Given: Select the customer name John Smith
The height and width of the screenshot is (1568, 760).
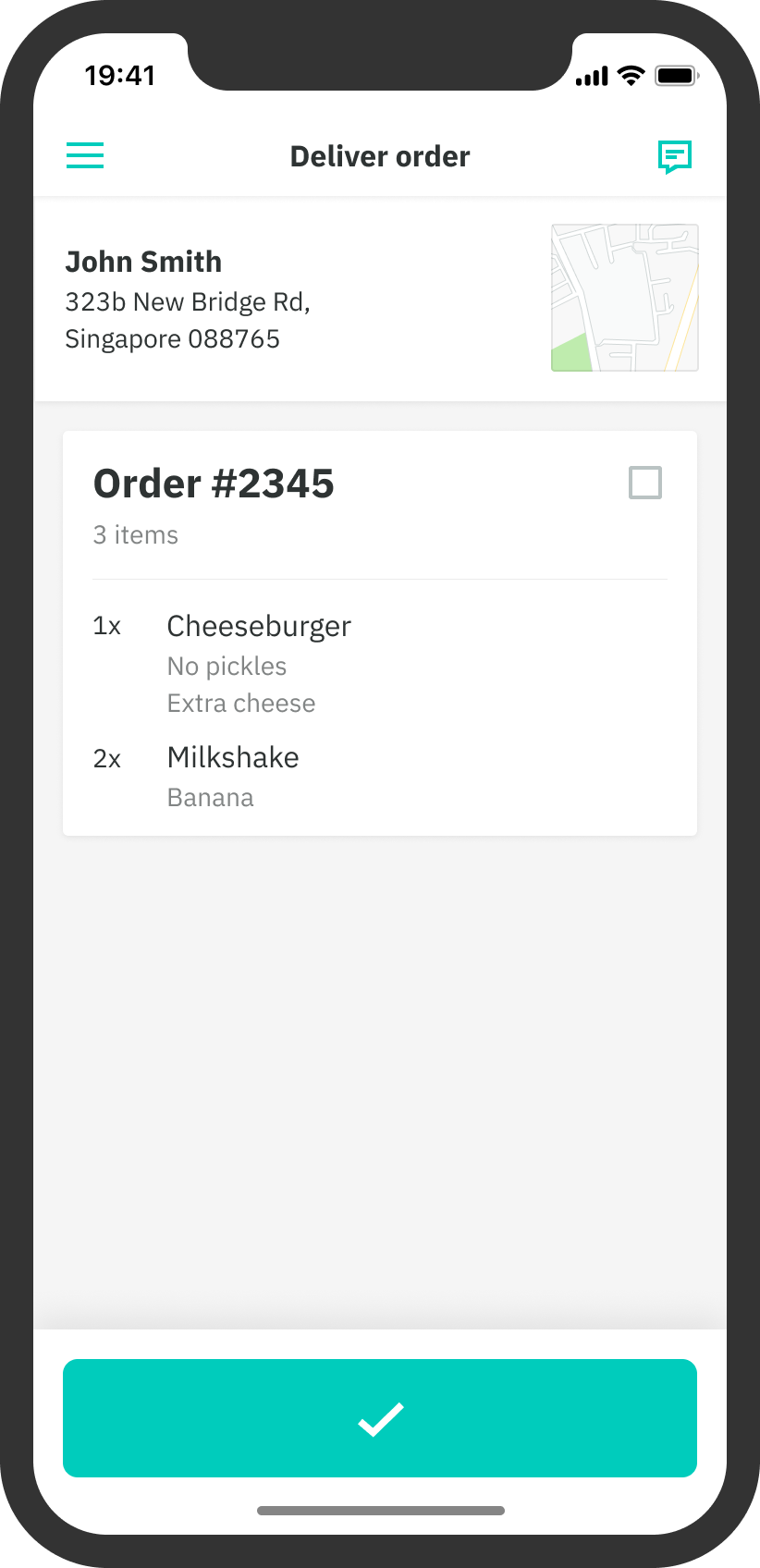Looking at the screenshot, I should click(x=143, y=262).
